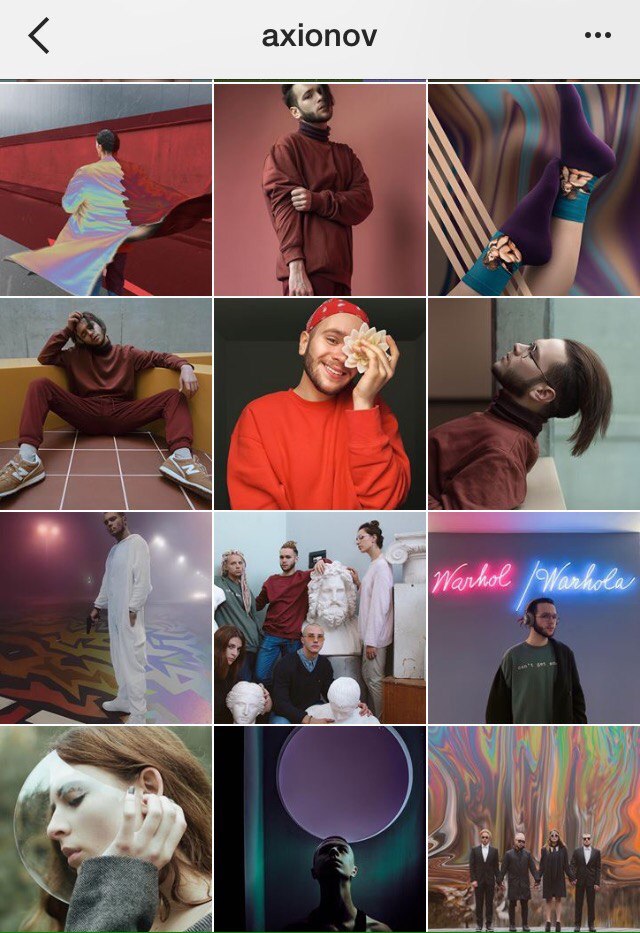The height and width of the screenshot is (933, 640).
Task: Open the white jumpsuit post
Action: 106,617
